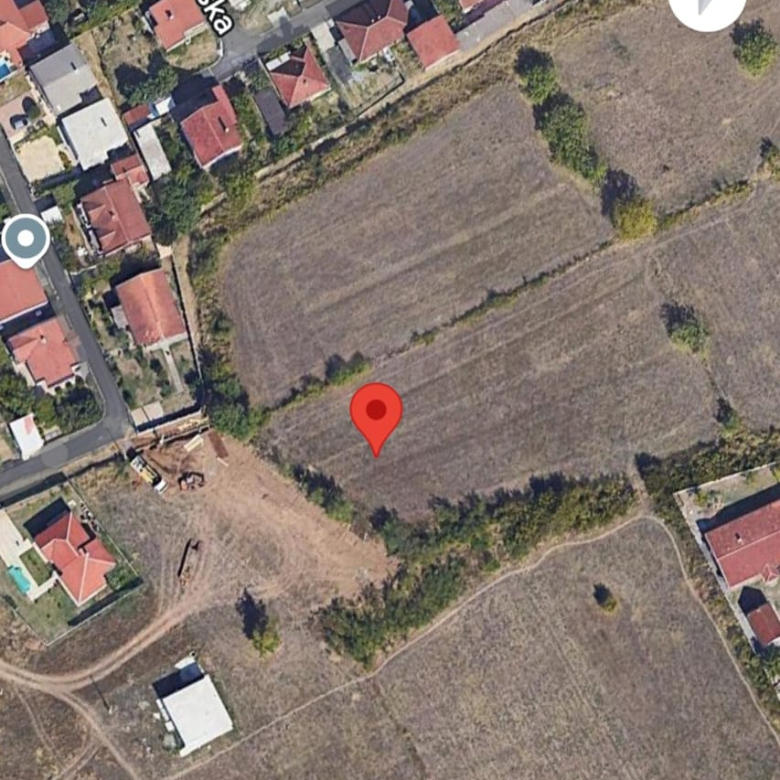This screenshot has width=780, height=780.
Task: Open the gray place marker on map
Action: 26,240
